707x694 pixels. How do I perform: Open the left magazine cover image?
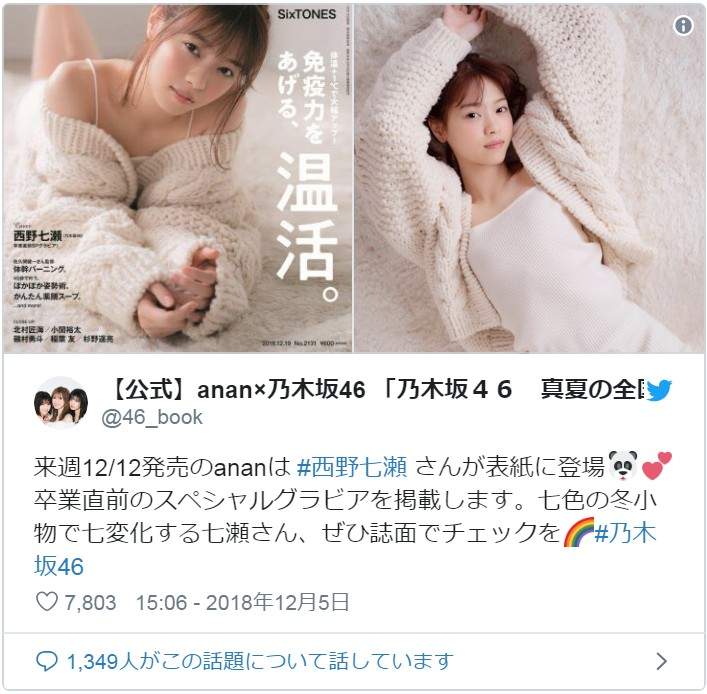click(x=178, y=178)
